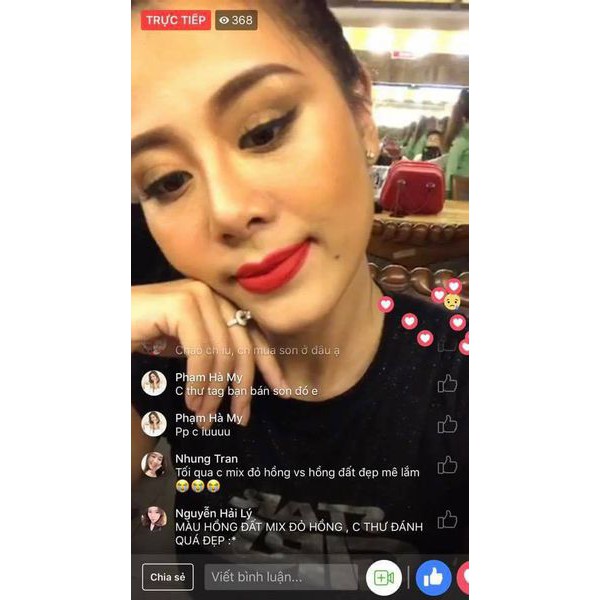Image resolution: width=600 pixels, height=600 pixels.
Task: Like Phạm Hà My's "Pp c luuuu" comment
Action: [x=447, y=424]
